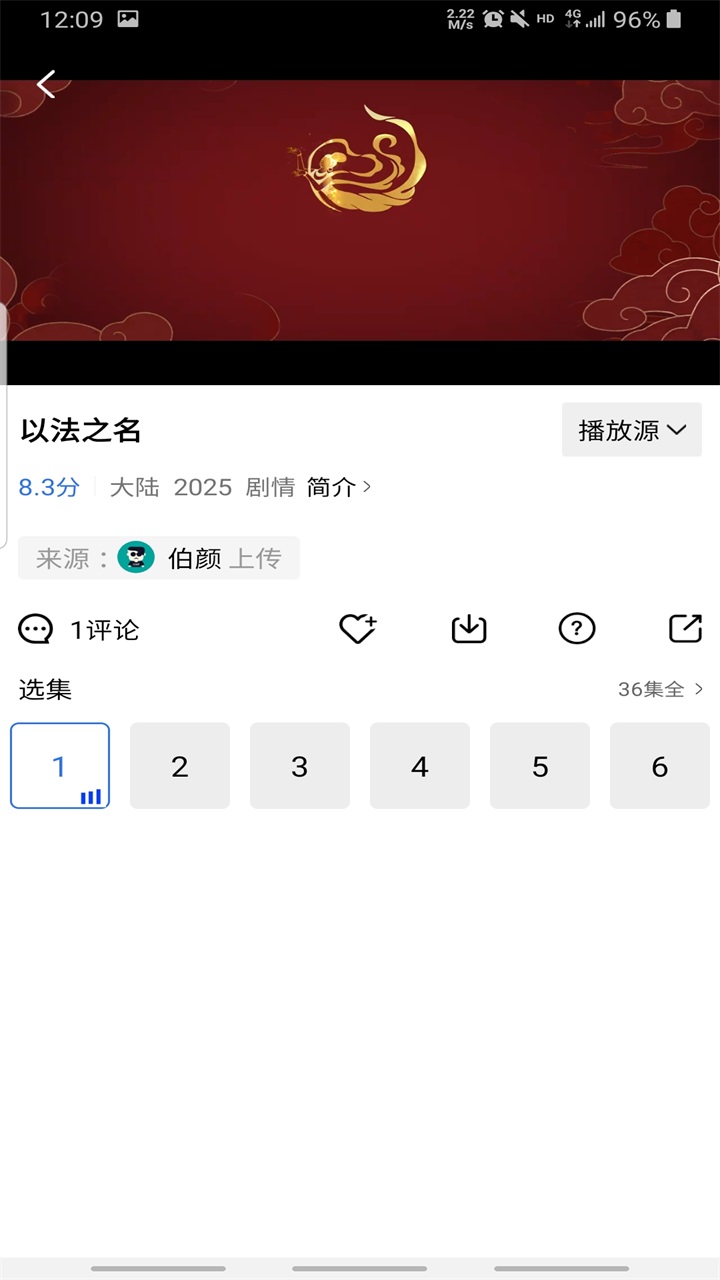Image resolution: width=720 pixels, height=1280 pixels.
Task: View the 1评论 comment count
Action: [x=103, y=630]
